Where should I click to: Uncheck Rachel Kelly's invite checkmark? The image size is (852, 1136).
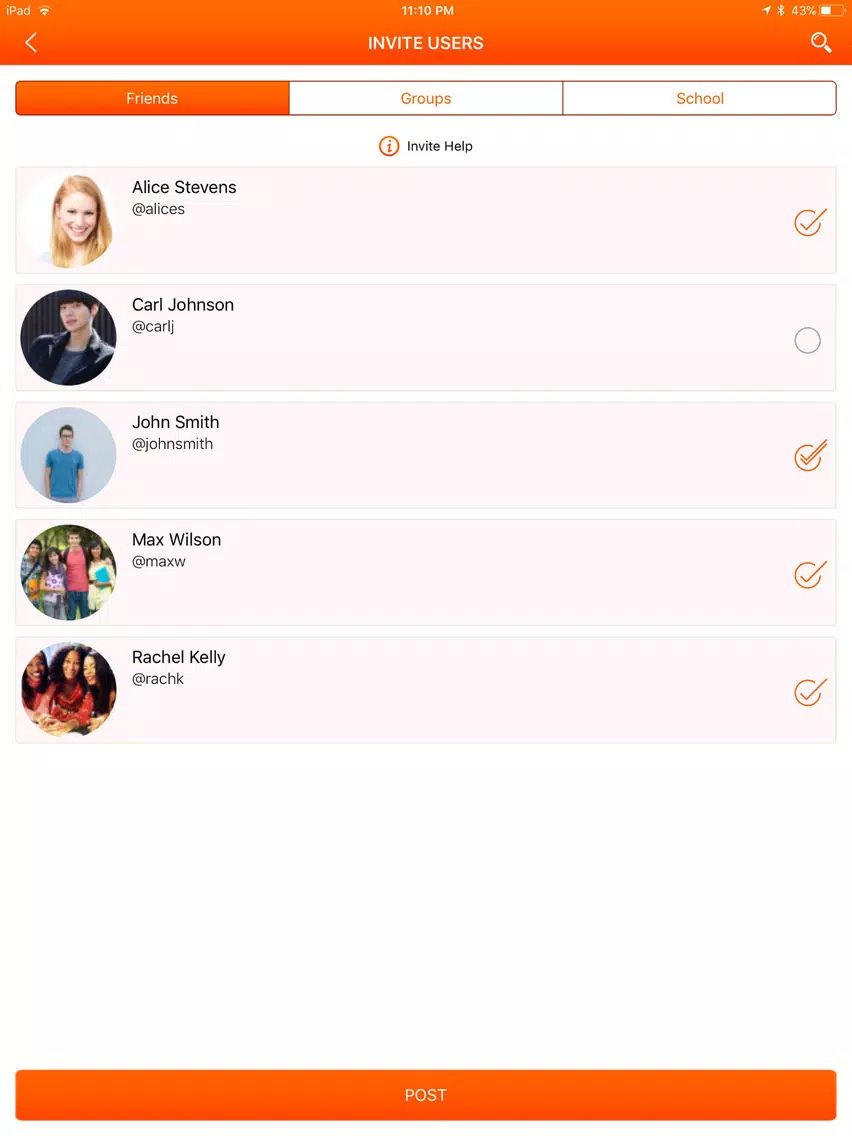coord(808,691)
